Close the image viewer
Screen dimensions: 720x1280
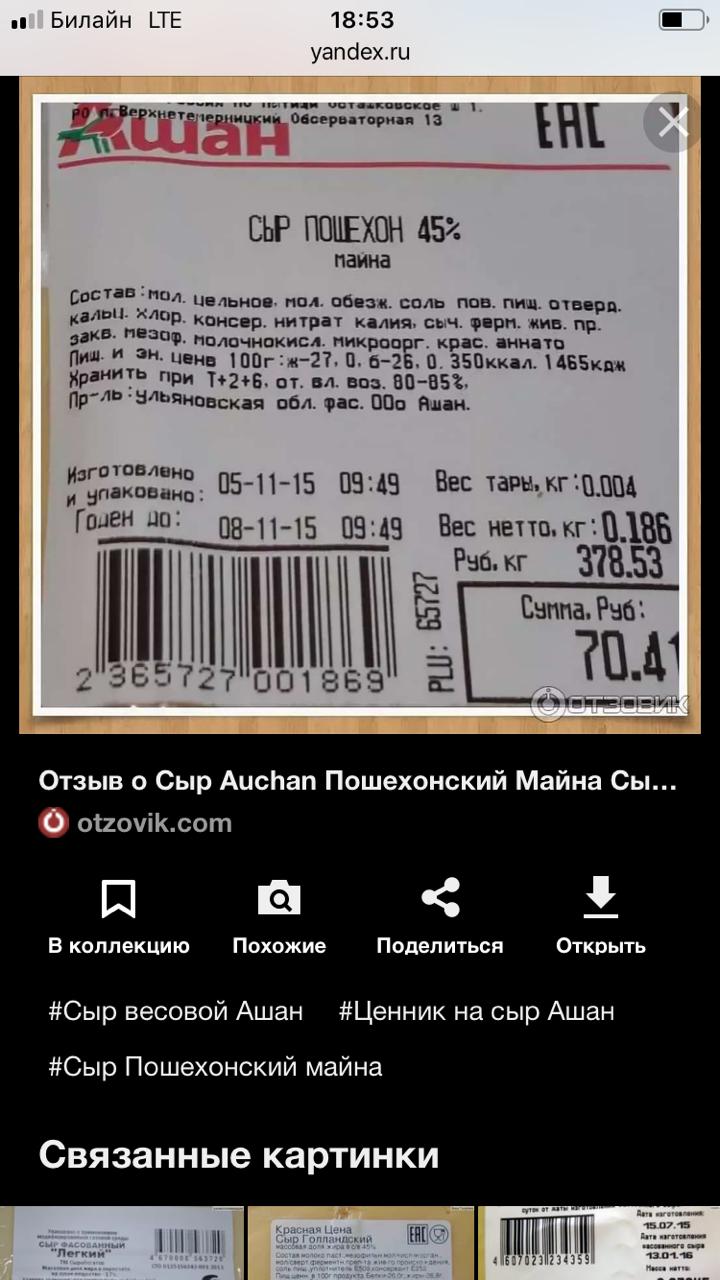pos(673,123)
